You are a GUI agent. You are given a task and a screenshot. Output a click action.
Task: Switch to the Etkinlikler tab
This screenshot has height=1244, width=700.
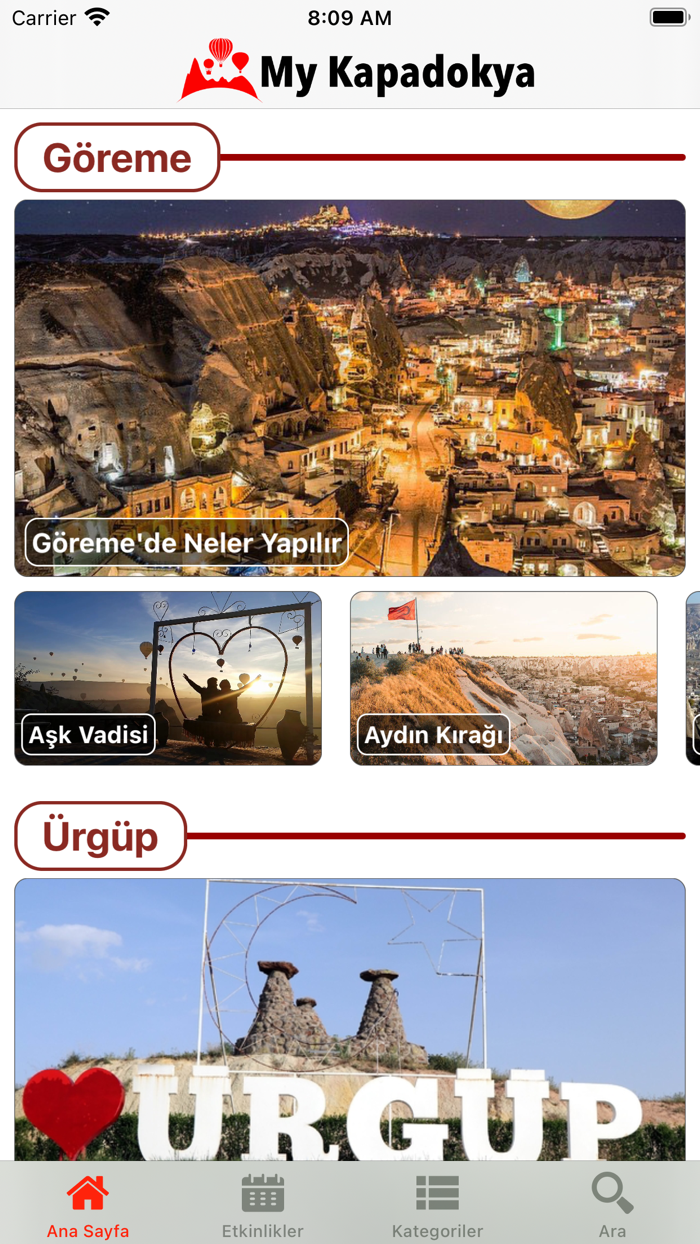pyautogui.click(x=262, y=1205)
